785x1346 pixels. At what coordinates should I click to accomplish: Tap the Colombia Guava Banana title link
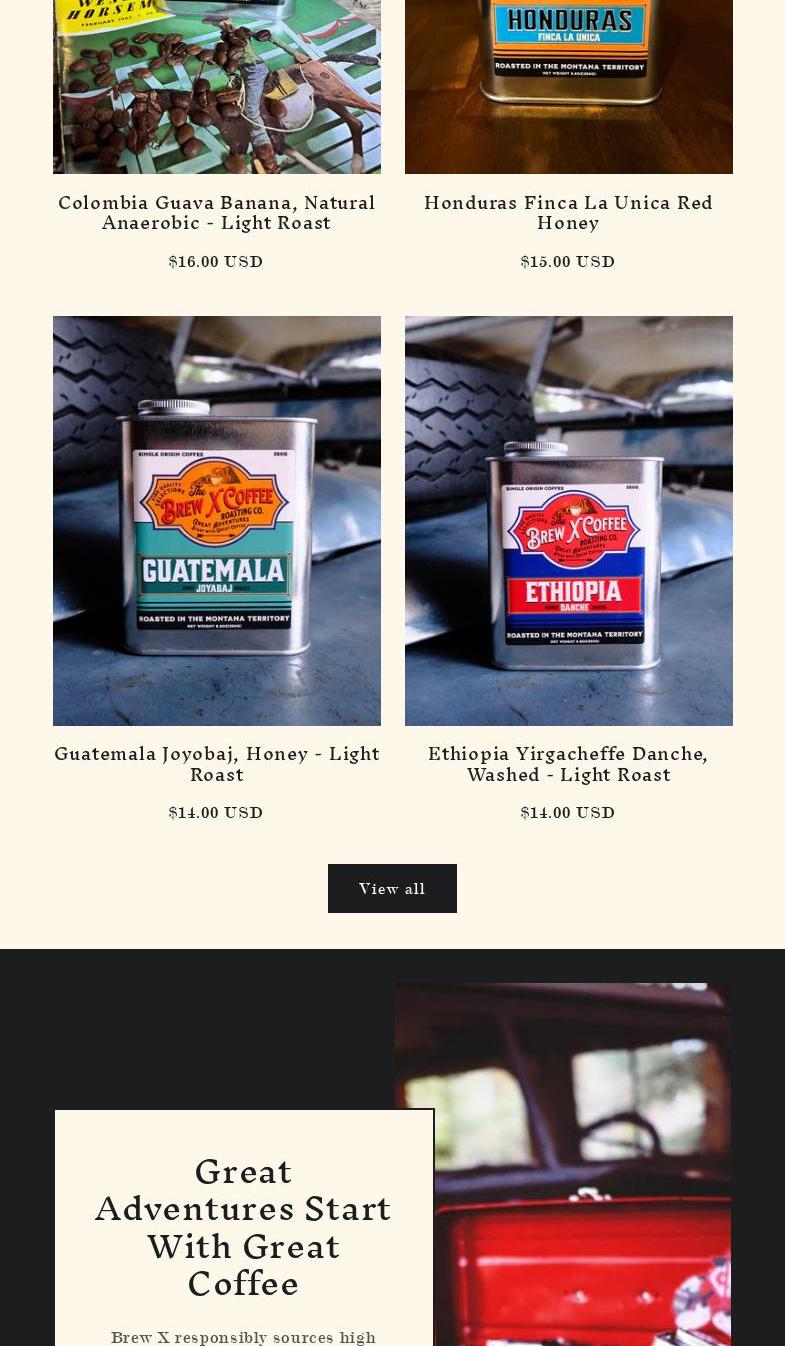(216, 212)
